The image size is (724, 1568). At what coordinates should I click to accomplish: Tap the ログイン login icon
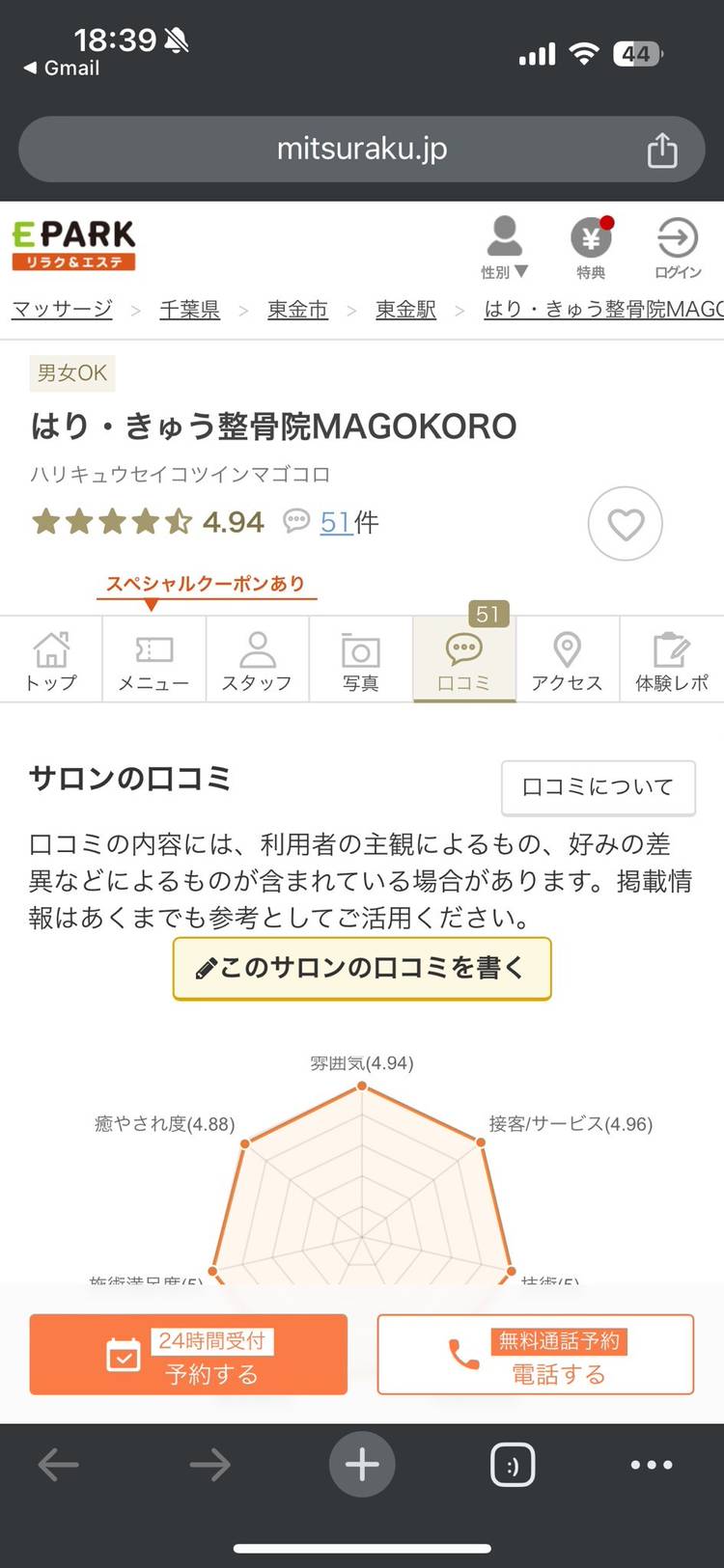pos(678,248)
